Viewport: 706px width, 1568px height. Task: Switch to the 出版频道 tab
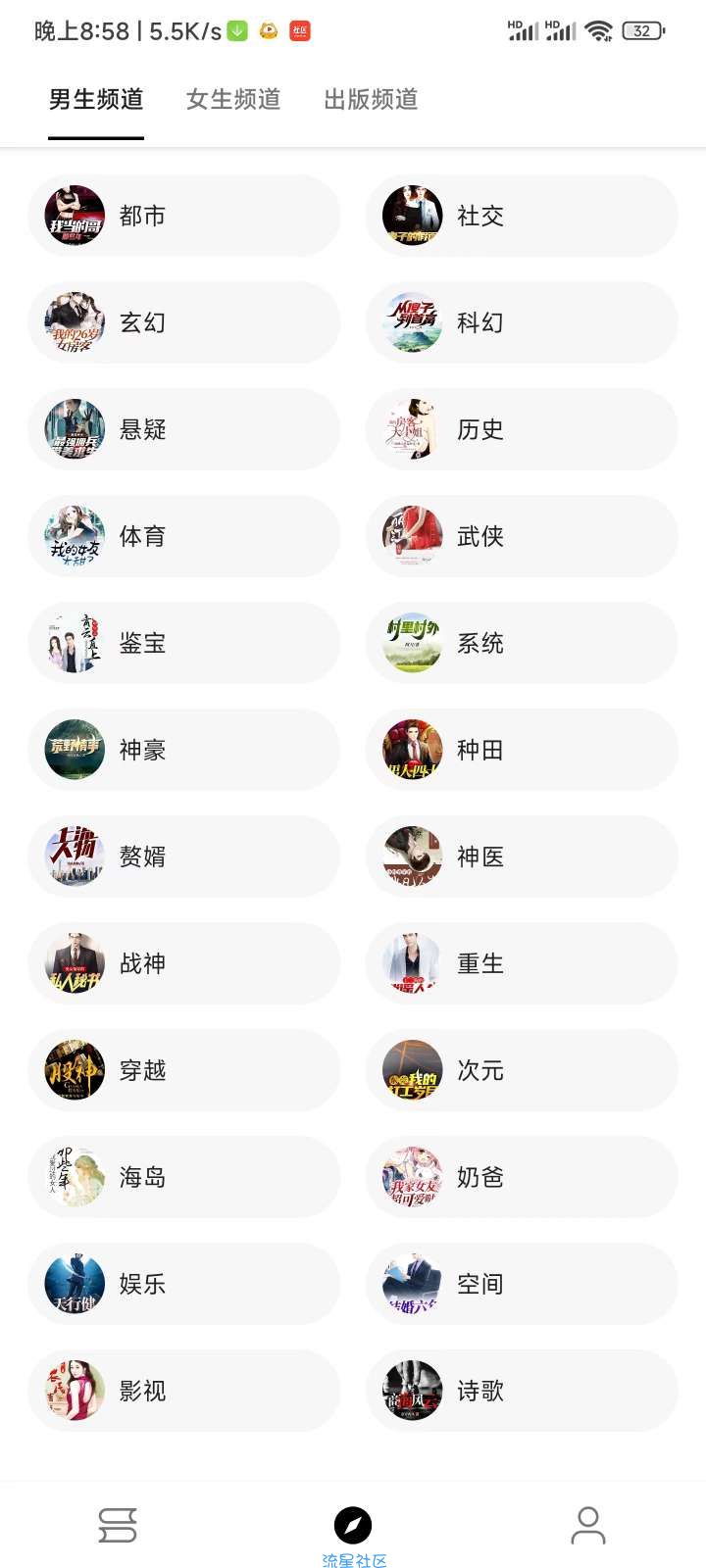[x=371, y=100]
